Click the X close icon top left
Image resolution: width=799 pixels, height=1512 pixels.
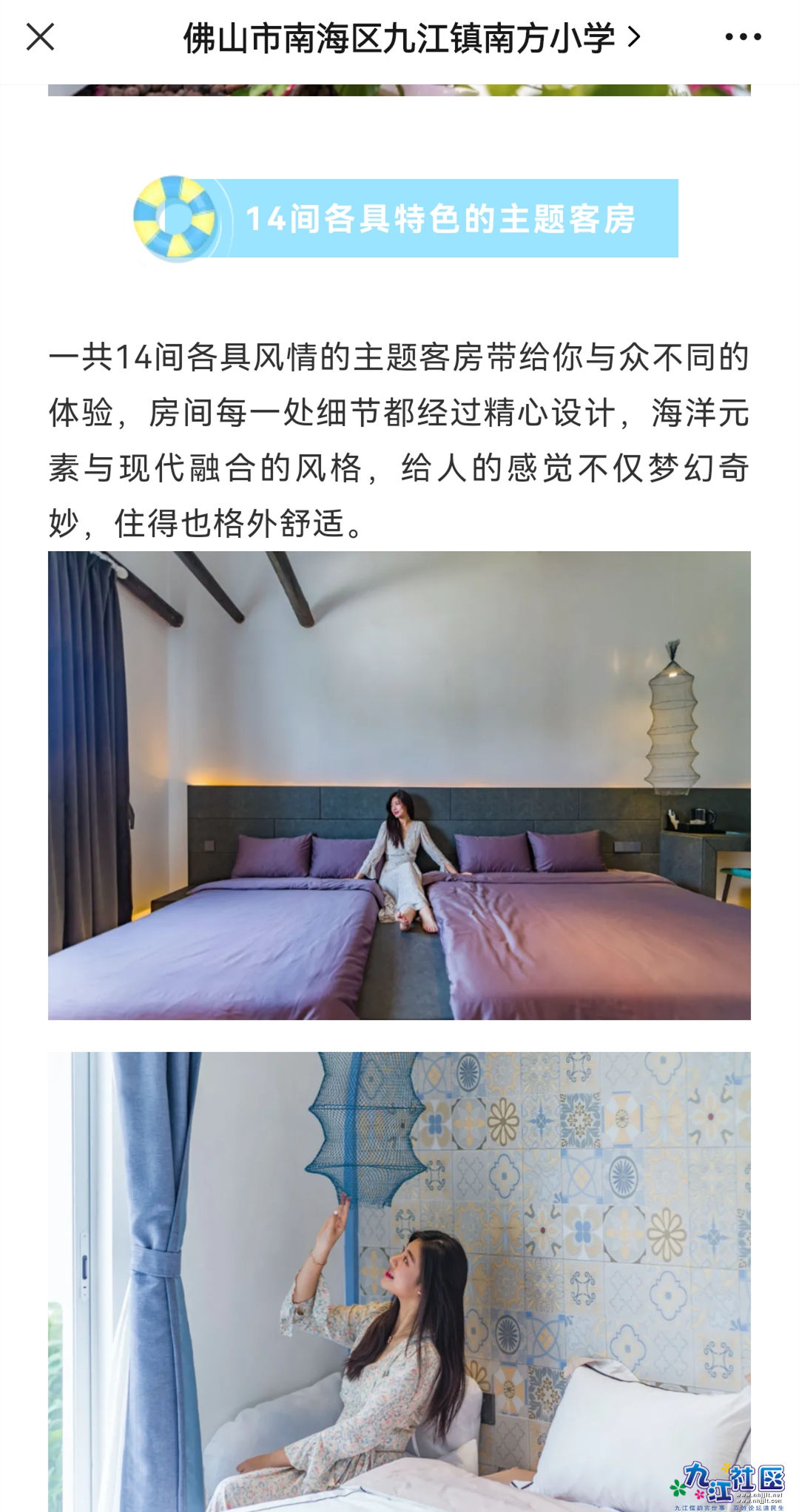click(41, 35)
